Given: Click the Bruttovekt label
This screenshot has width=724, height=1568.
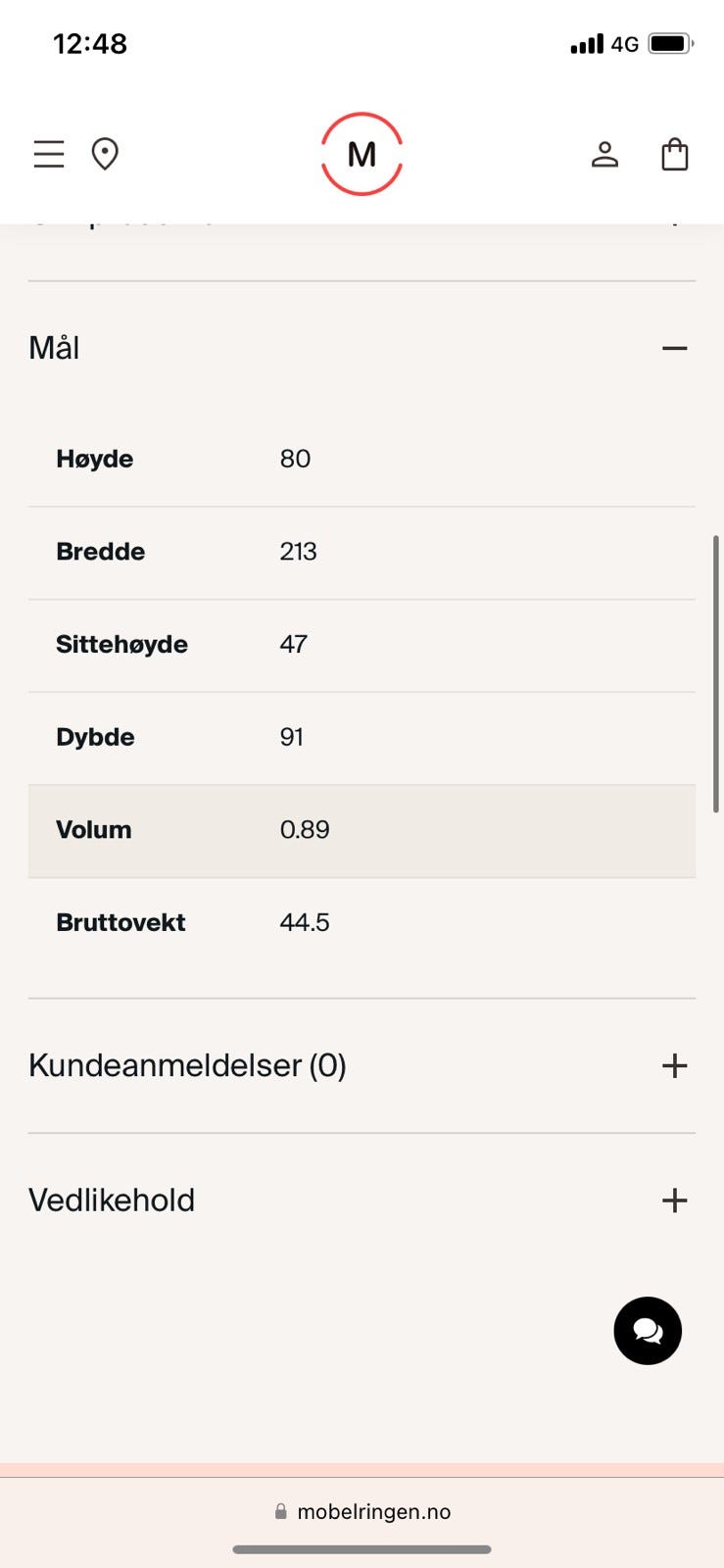Looking at the screenshot, I should coord(120,922).
